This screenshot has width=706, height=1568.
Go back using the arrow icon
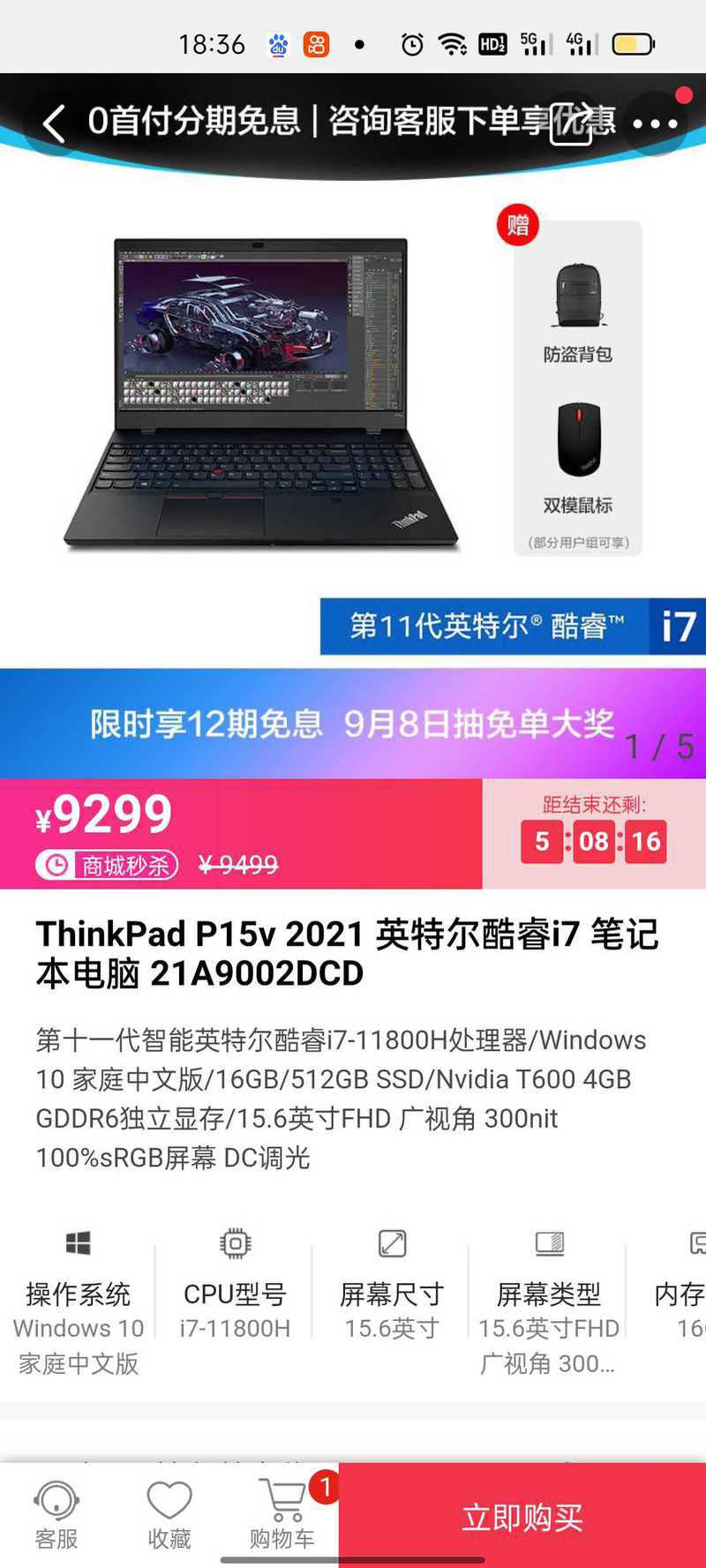pyautogui.click(x=54, y=124)
